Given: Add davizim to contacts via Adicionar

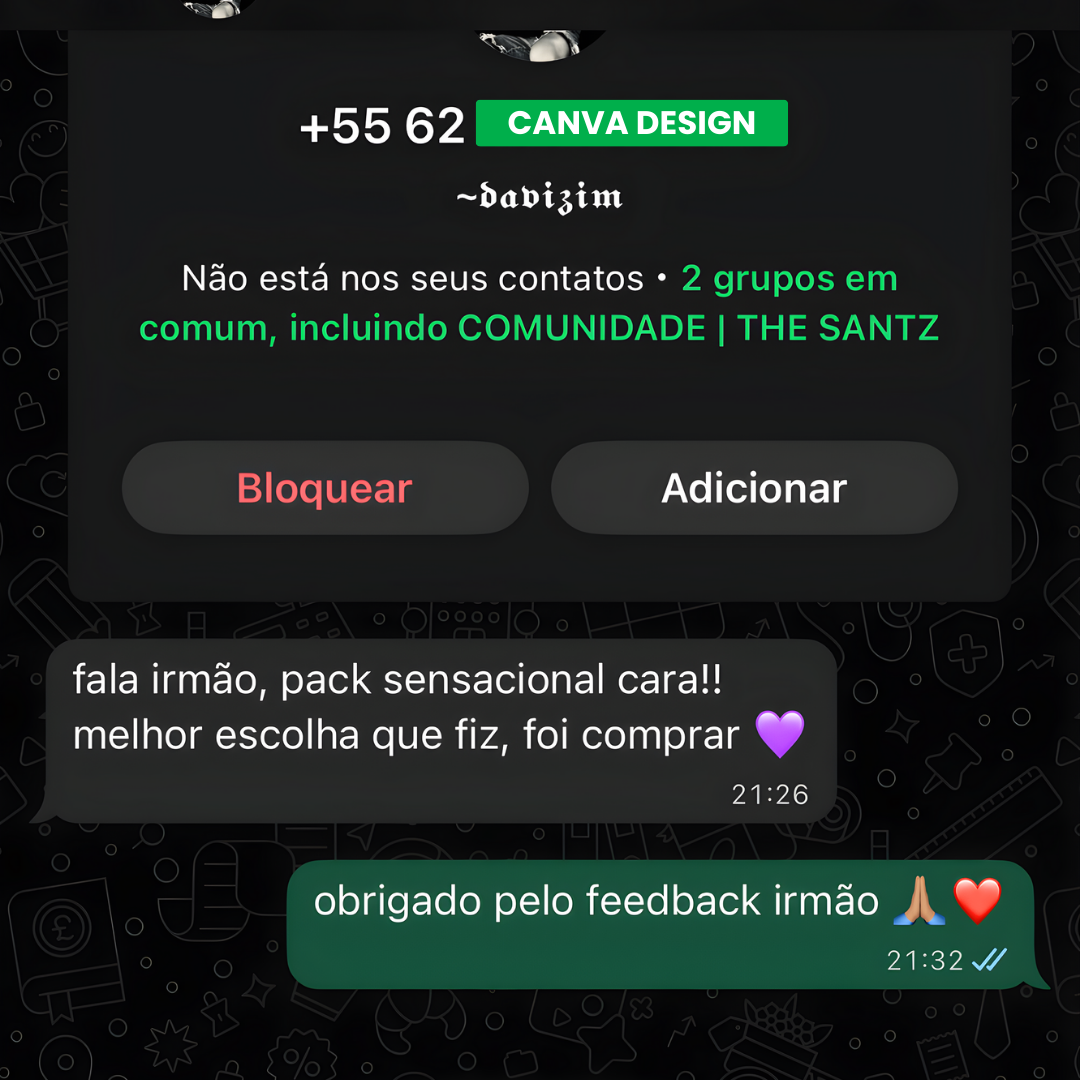Looking at the screenshot, I should click(754, 489).
